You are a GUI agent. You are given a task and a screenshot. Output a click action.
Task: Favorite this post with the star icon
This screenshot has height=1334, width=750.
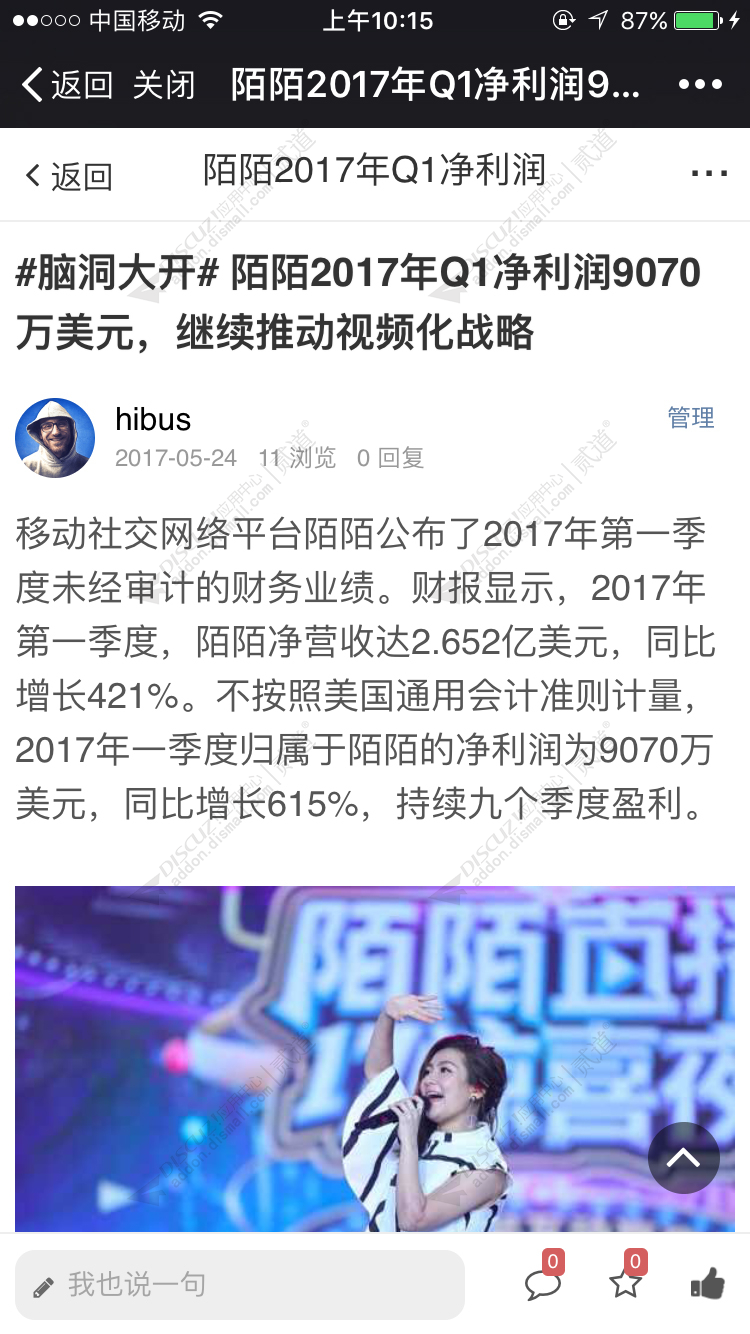click(626, 1282)
